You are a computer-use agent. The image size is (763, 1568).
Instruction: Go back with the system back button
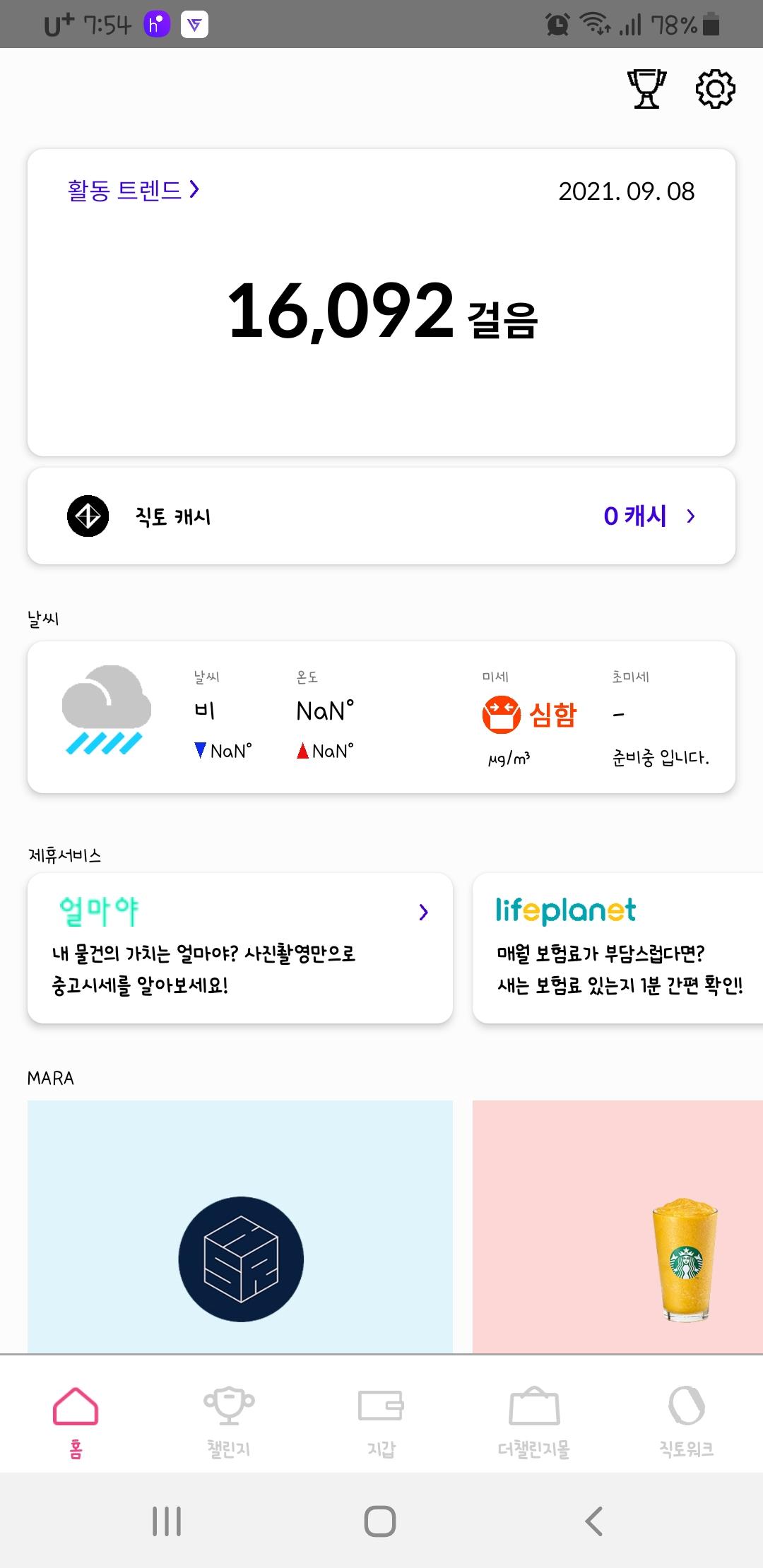pyautogui.click(x=594, y=1521)
